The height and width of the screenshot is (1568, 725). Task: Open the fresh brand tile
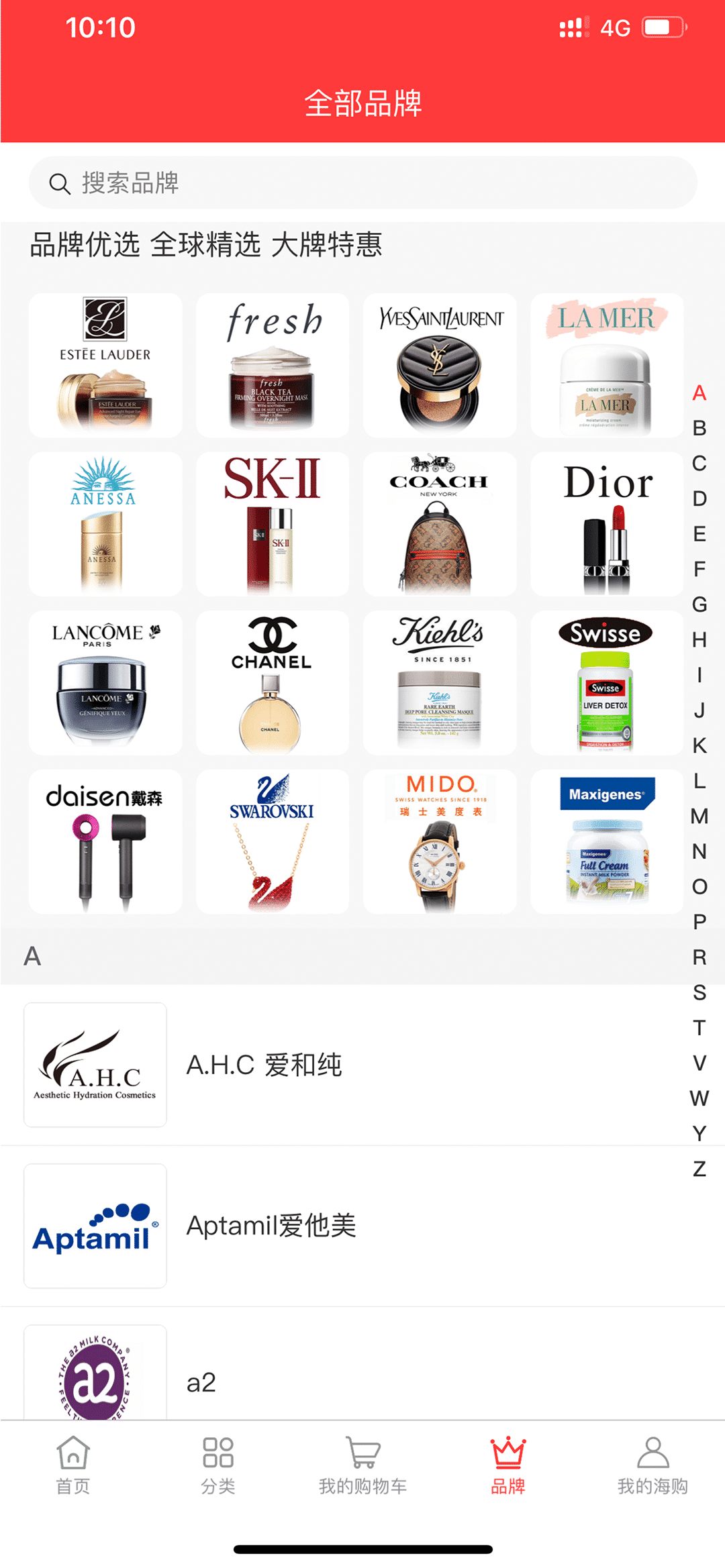tap(273, 365)
